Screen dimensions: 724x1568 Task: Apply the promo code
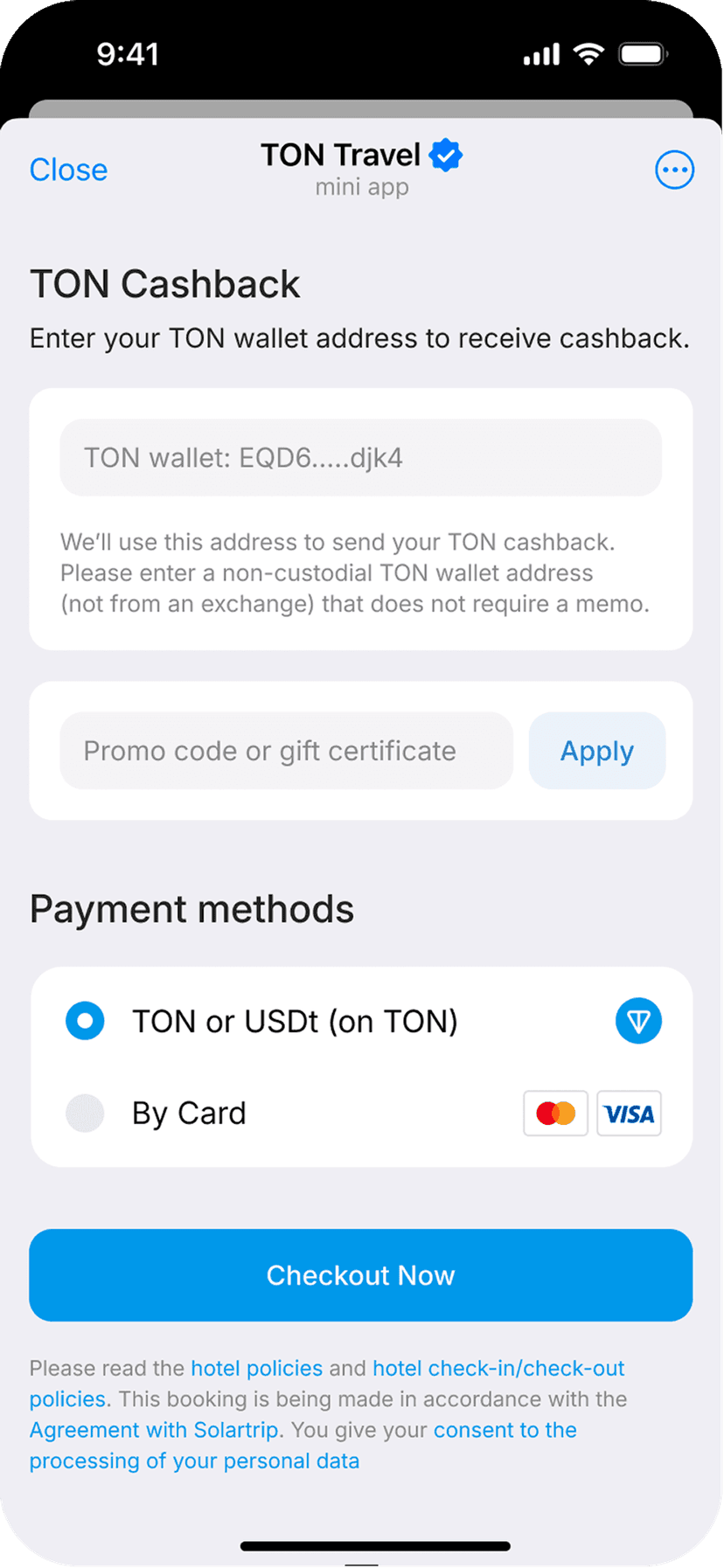(x=597, y=751)
